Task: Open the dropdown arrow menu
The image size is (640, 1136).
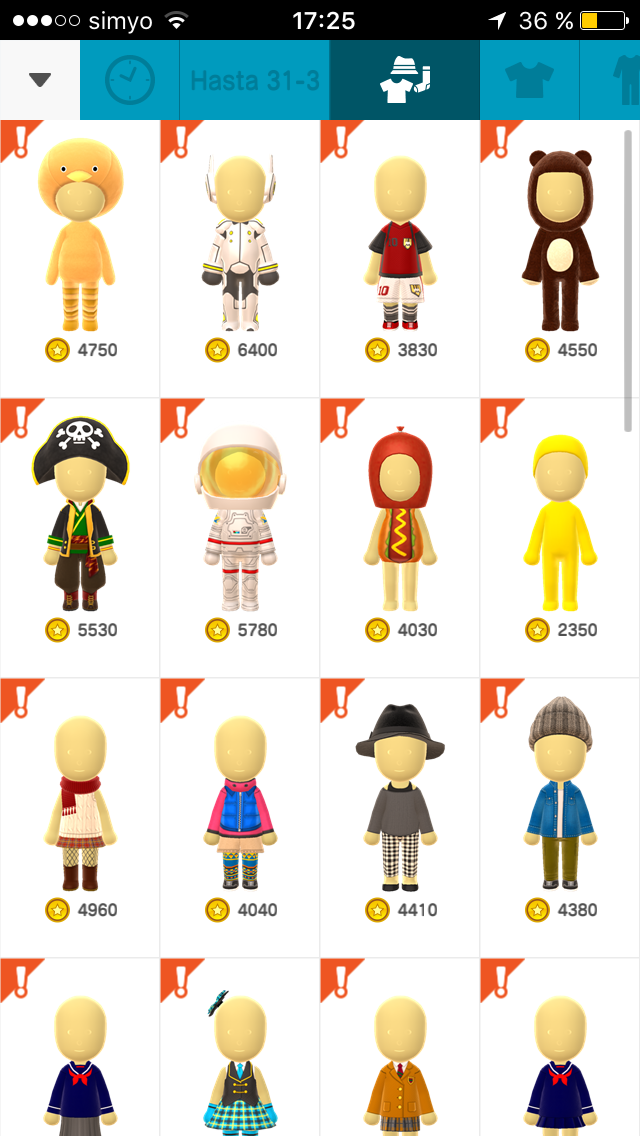Action: coord(40,80)
